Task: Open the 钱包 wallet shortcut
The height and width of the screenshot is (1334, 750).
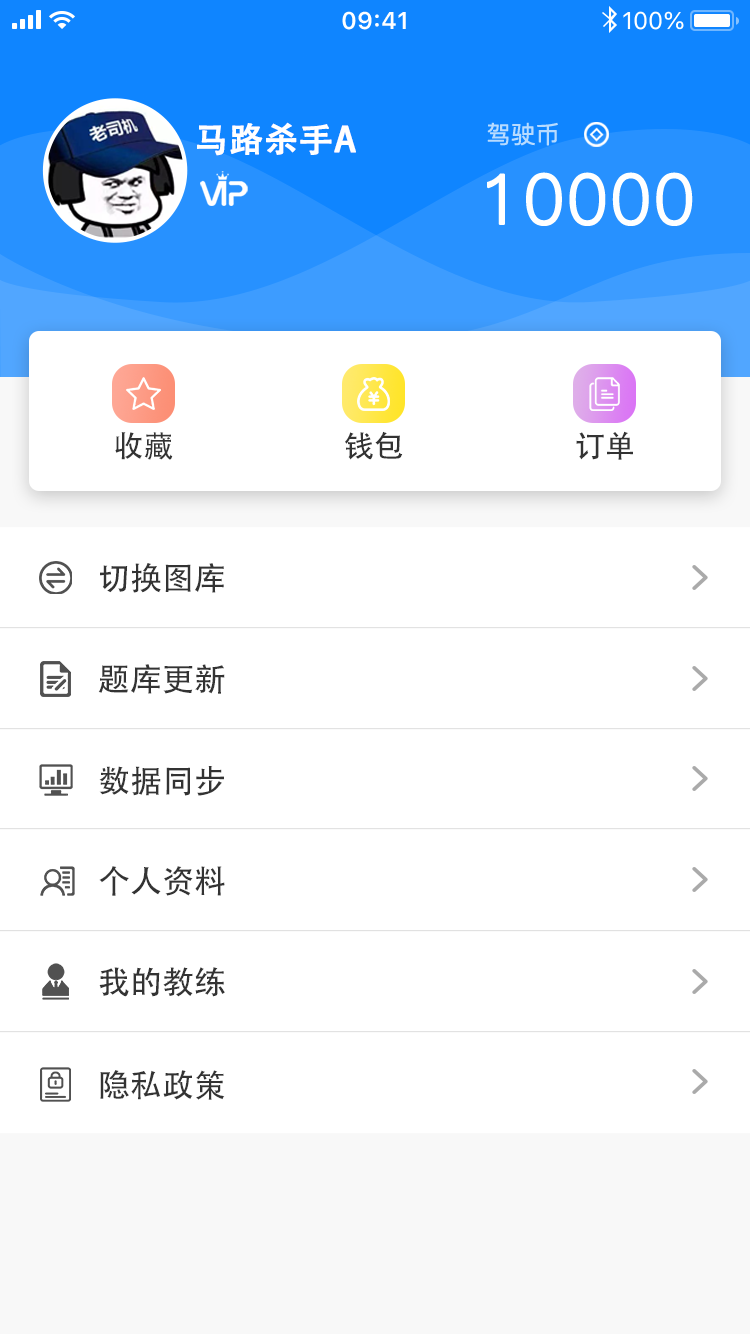Action: coord(374,413)
